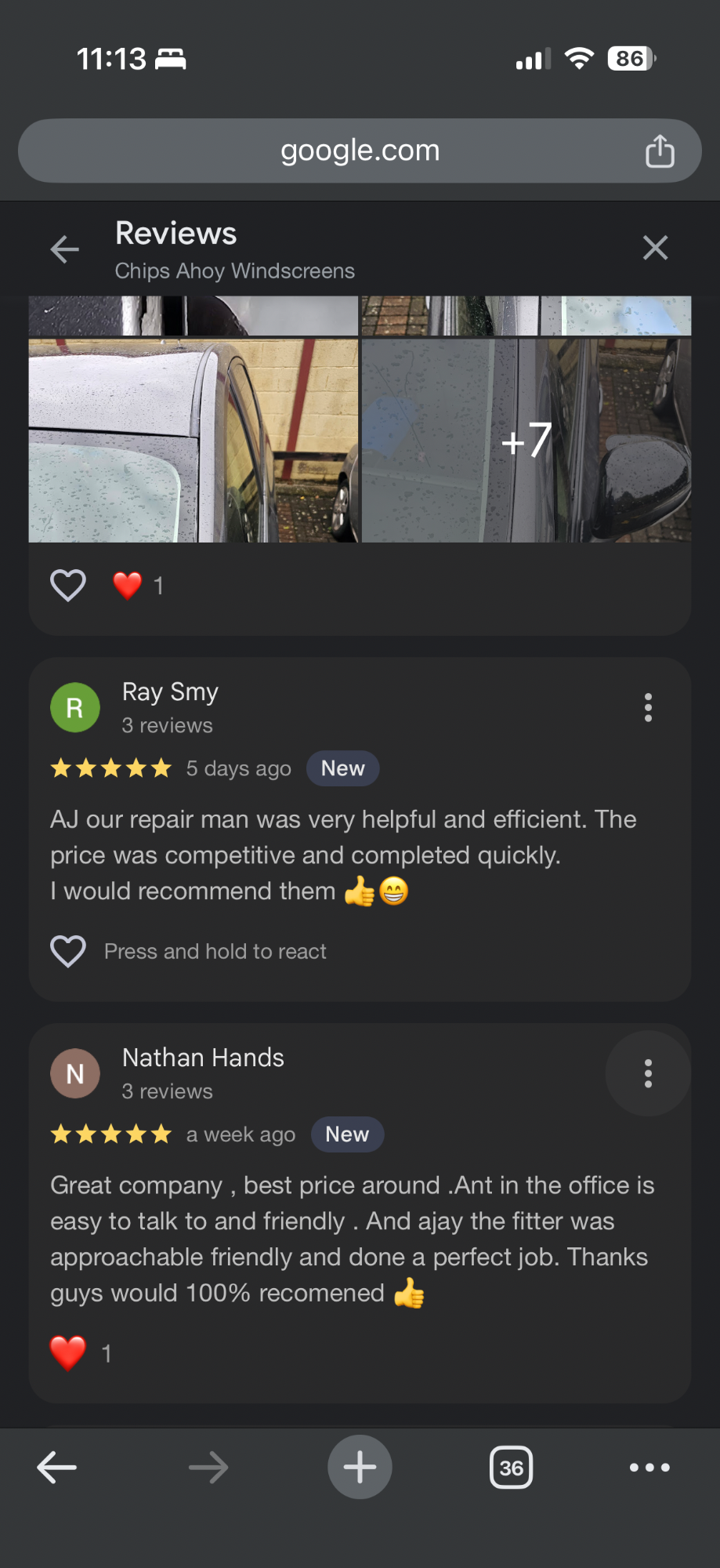The image size is (720, 1568).
Task: Open the browser's more menu
Action: (649, 1467)
